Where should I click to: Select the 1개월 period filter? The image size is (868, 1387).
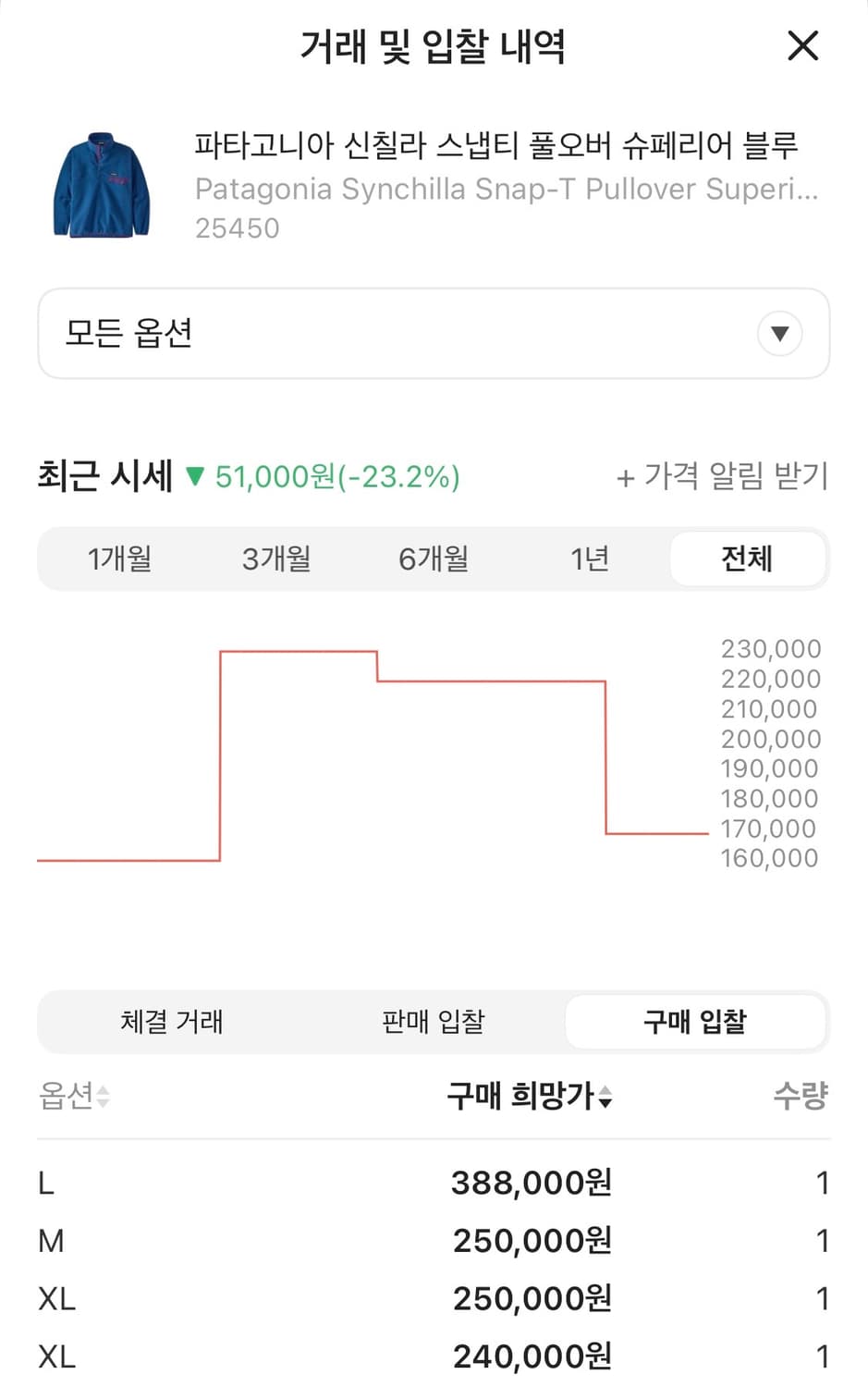pos(120,558)
